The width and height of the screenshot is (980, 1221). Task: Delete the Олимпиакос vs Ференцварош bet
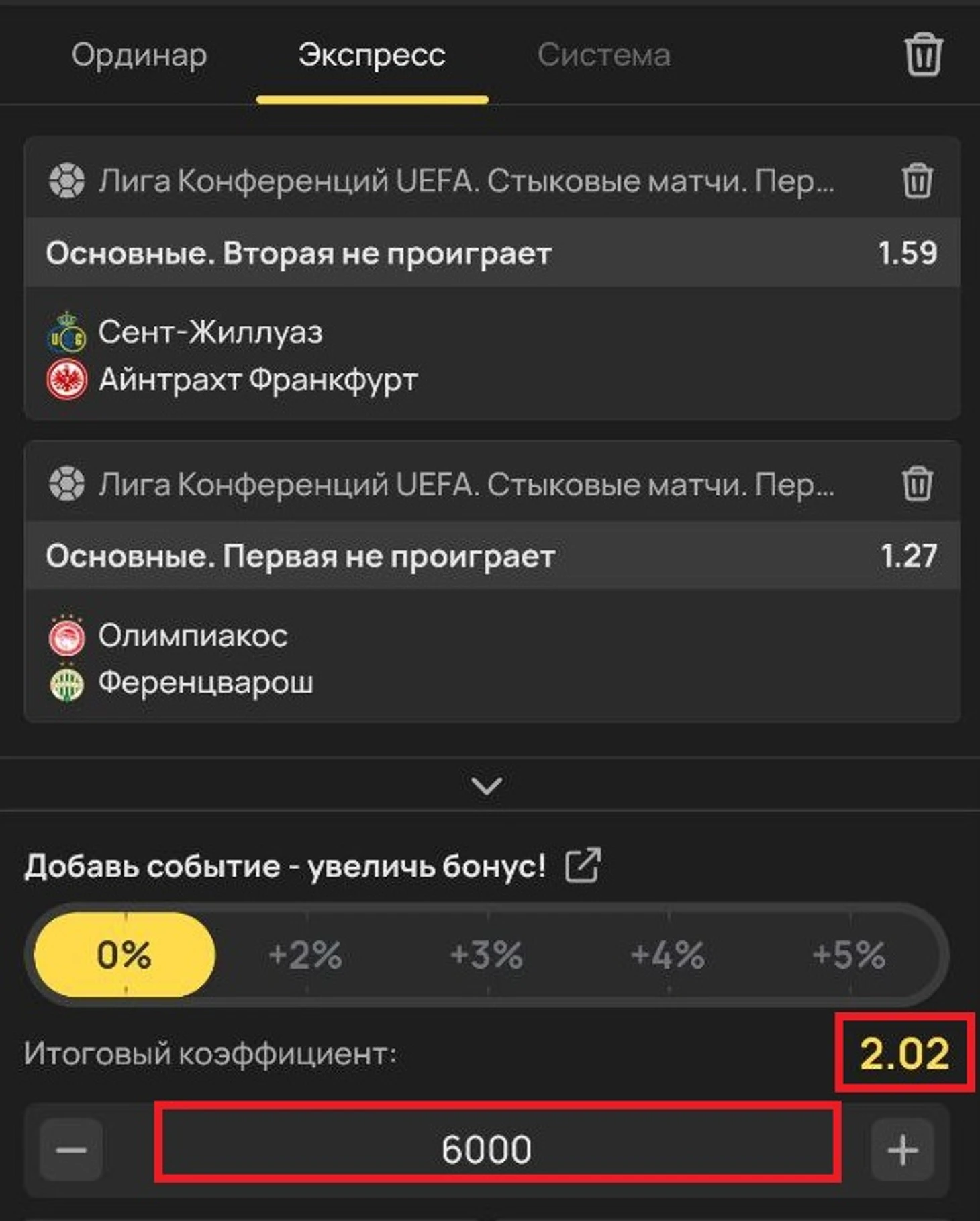click(x=917, y=483)
